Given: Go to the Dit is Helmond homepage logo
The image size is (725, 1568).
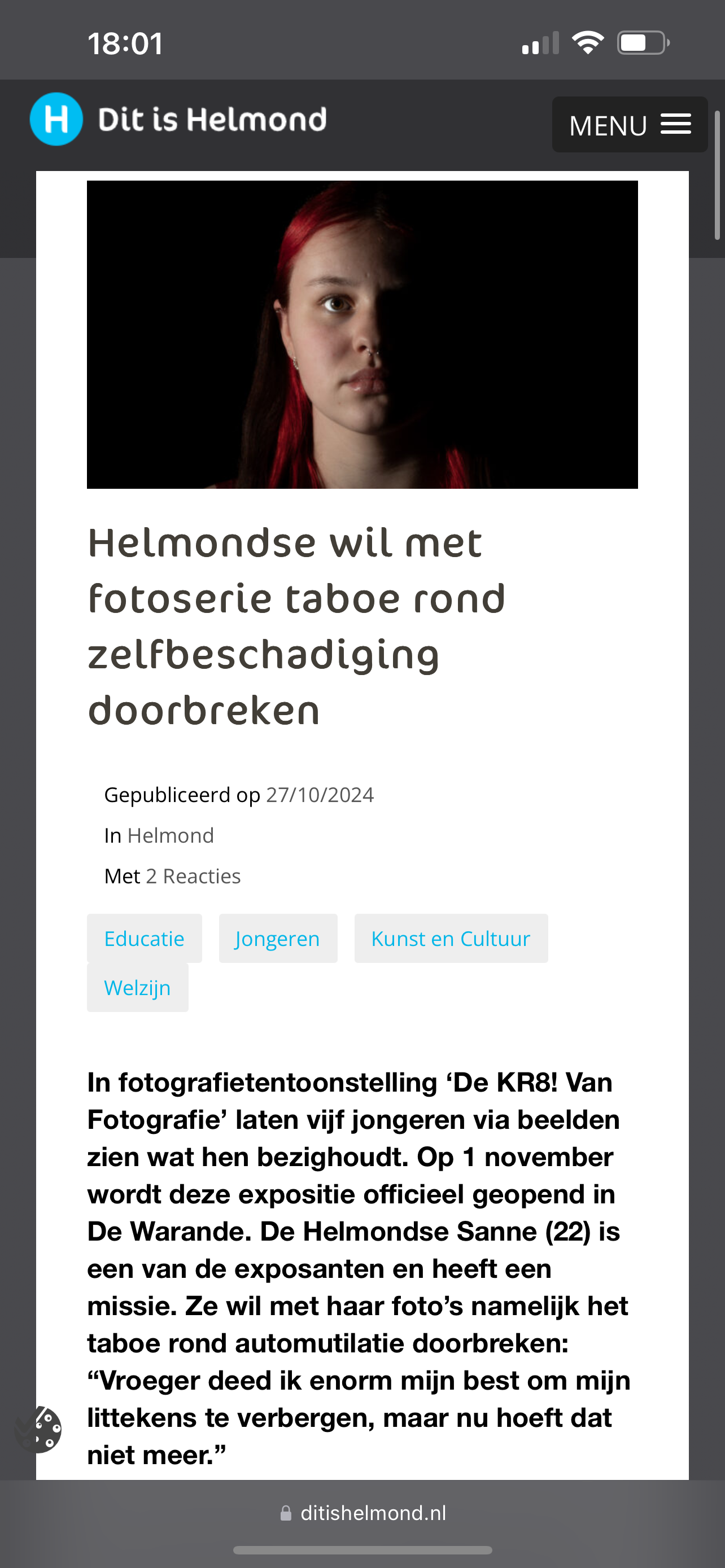Looking at the screenshot, I should coord(178,119).
